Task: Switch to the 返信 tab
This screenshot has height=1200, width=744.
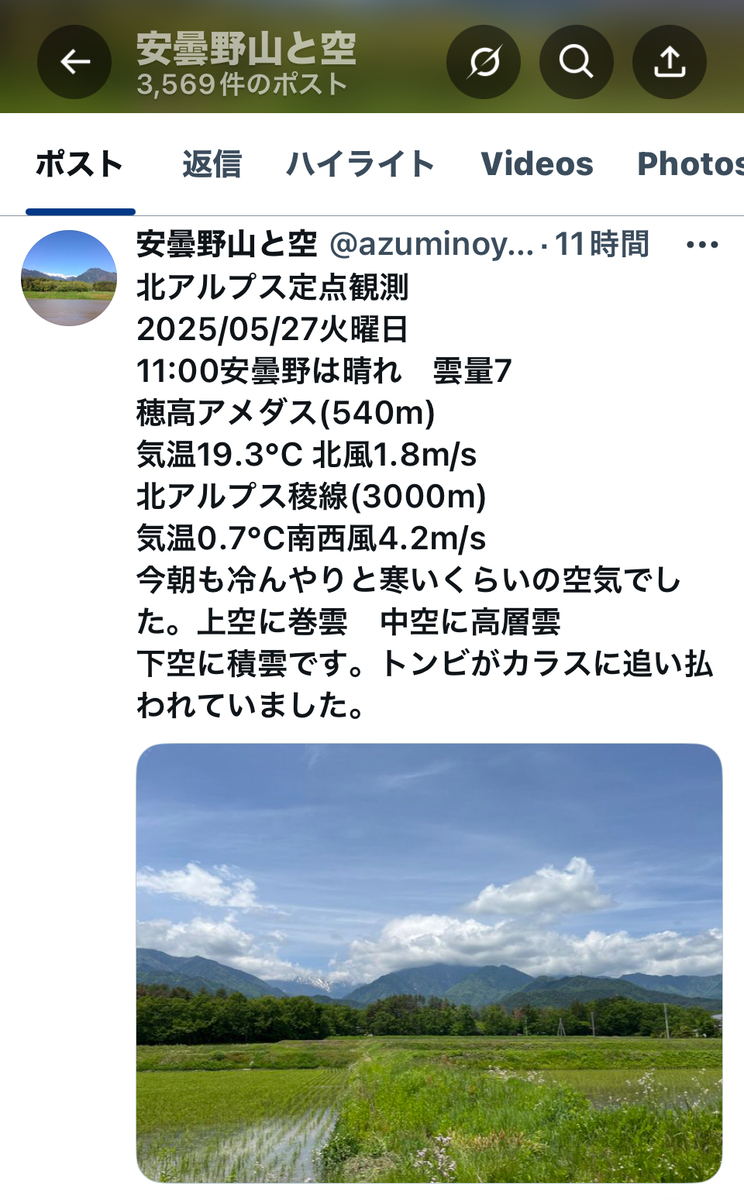Action: click(x=212, y=164)
